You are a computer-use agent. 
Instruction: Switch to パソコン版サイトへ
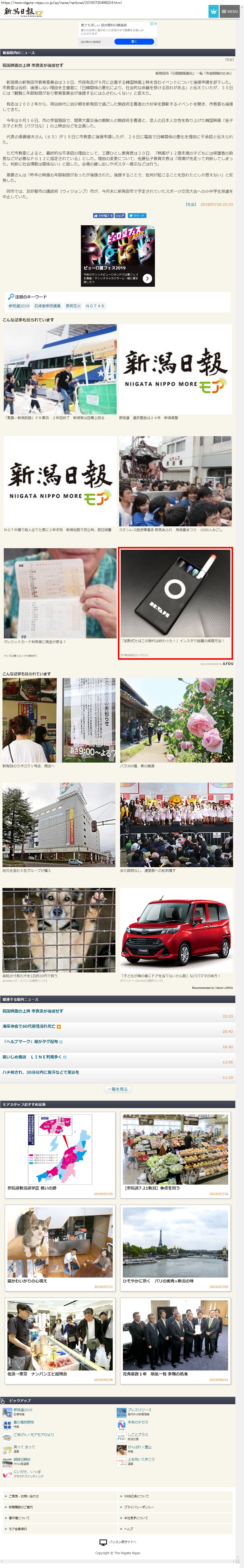point(122,1542)
